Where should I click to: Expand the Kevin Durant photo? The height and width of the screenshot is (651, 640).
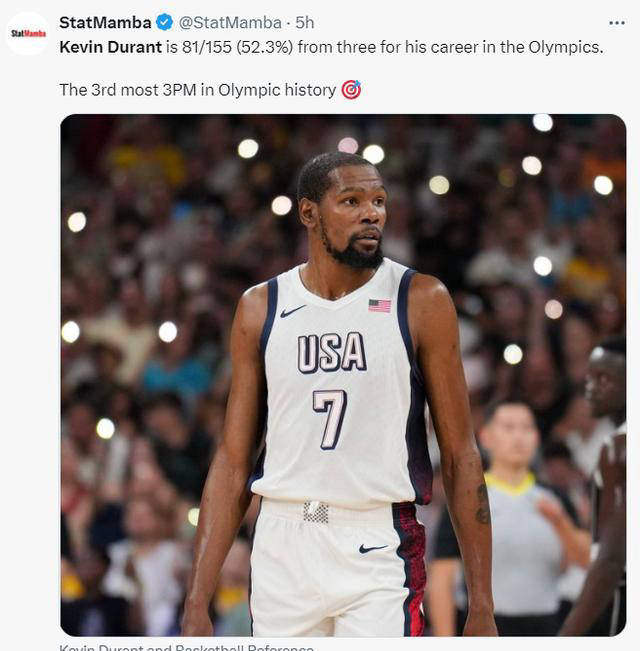[343, 375]
